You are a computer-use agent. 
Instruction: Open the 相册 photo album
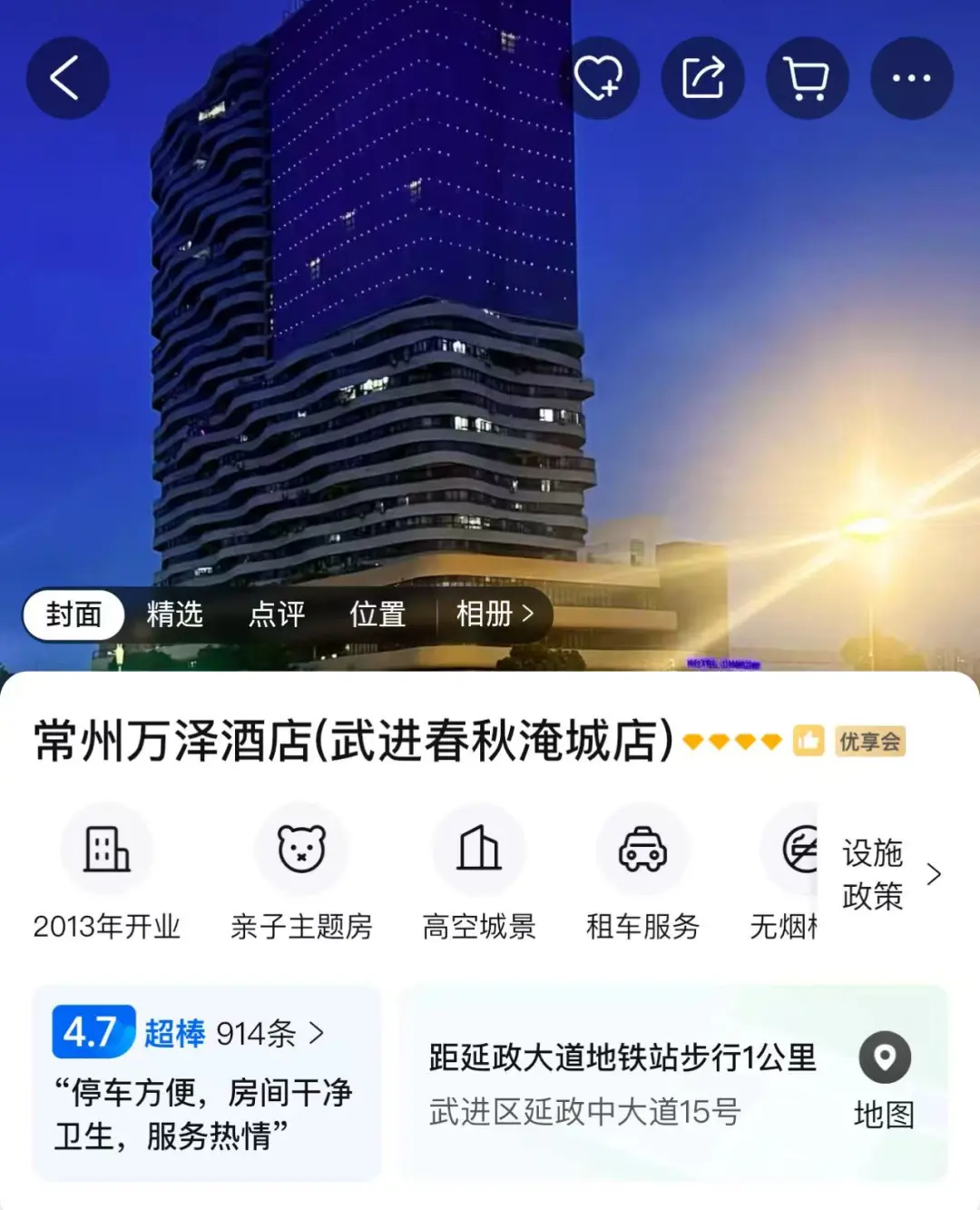tap(495, 615)
